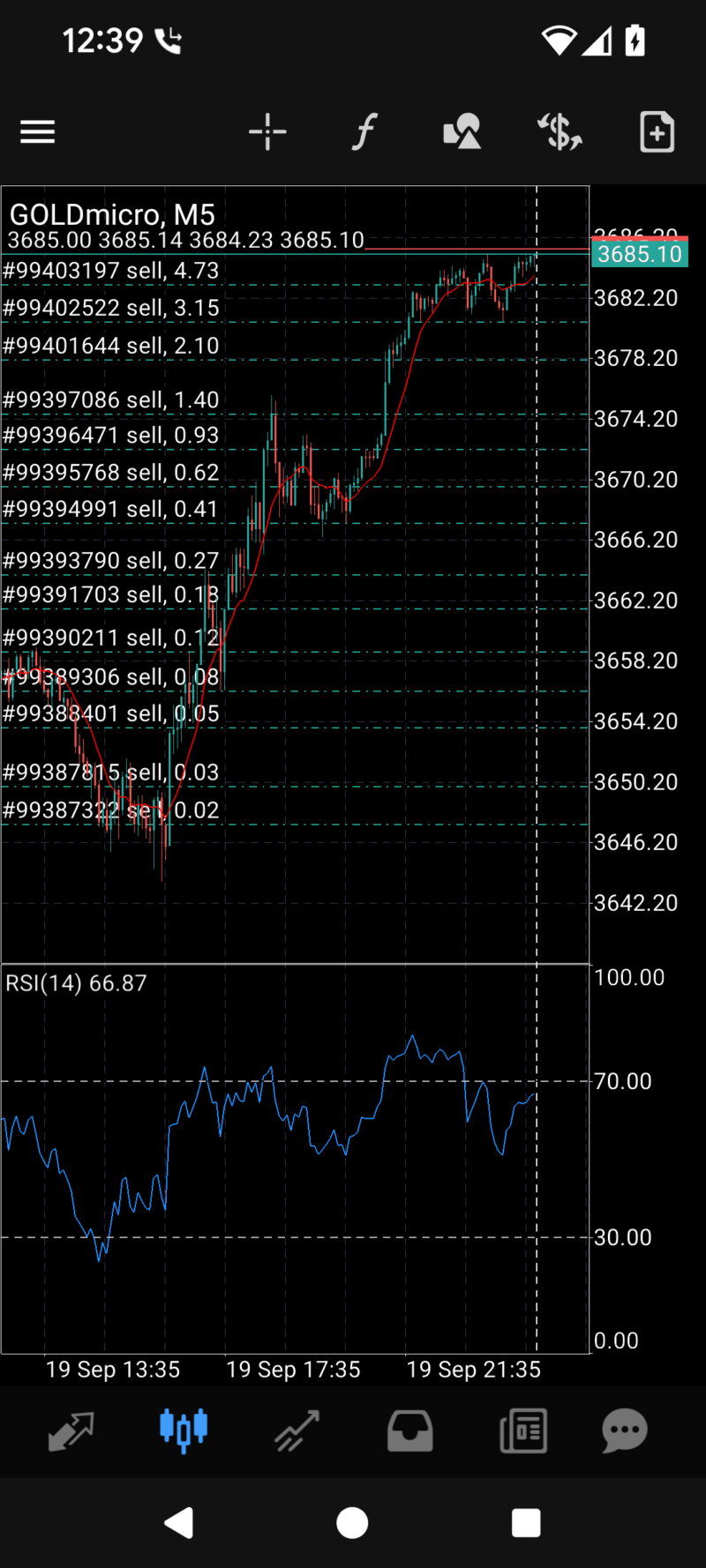The width and height of the screenshot is (706, 1568).
Task: Go back using system navigation
Action: pos(179,1523)
